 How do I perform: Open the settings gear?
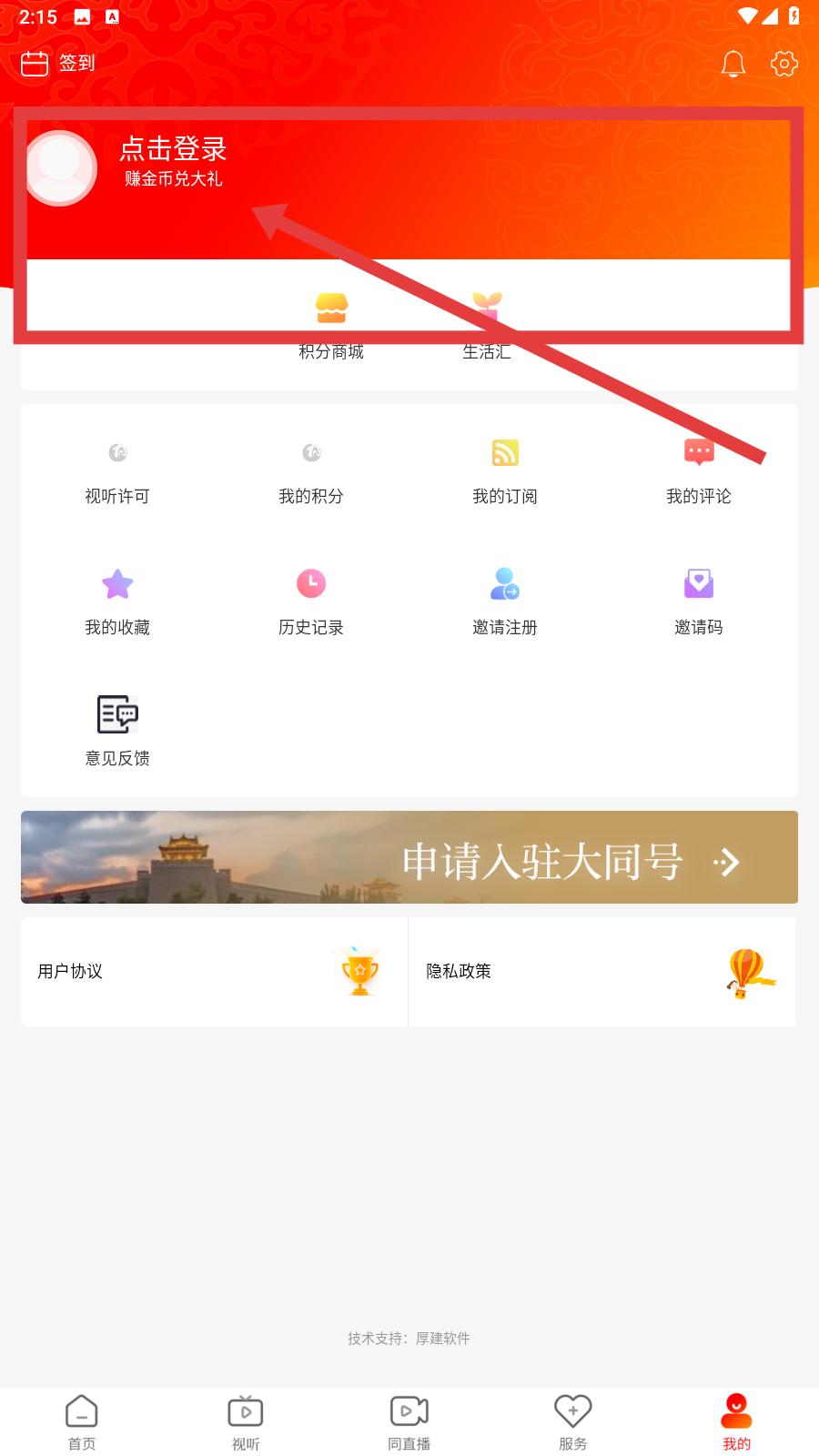pyautogui.click(x=784, y=64)
